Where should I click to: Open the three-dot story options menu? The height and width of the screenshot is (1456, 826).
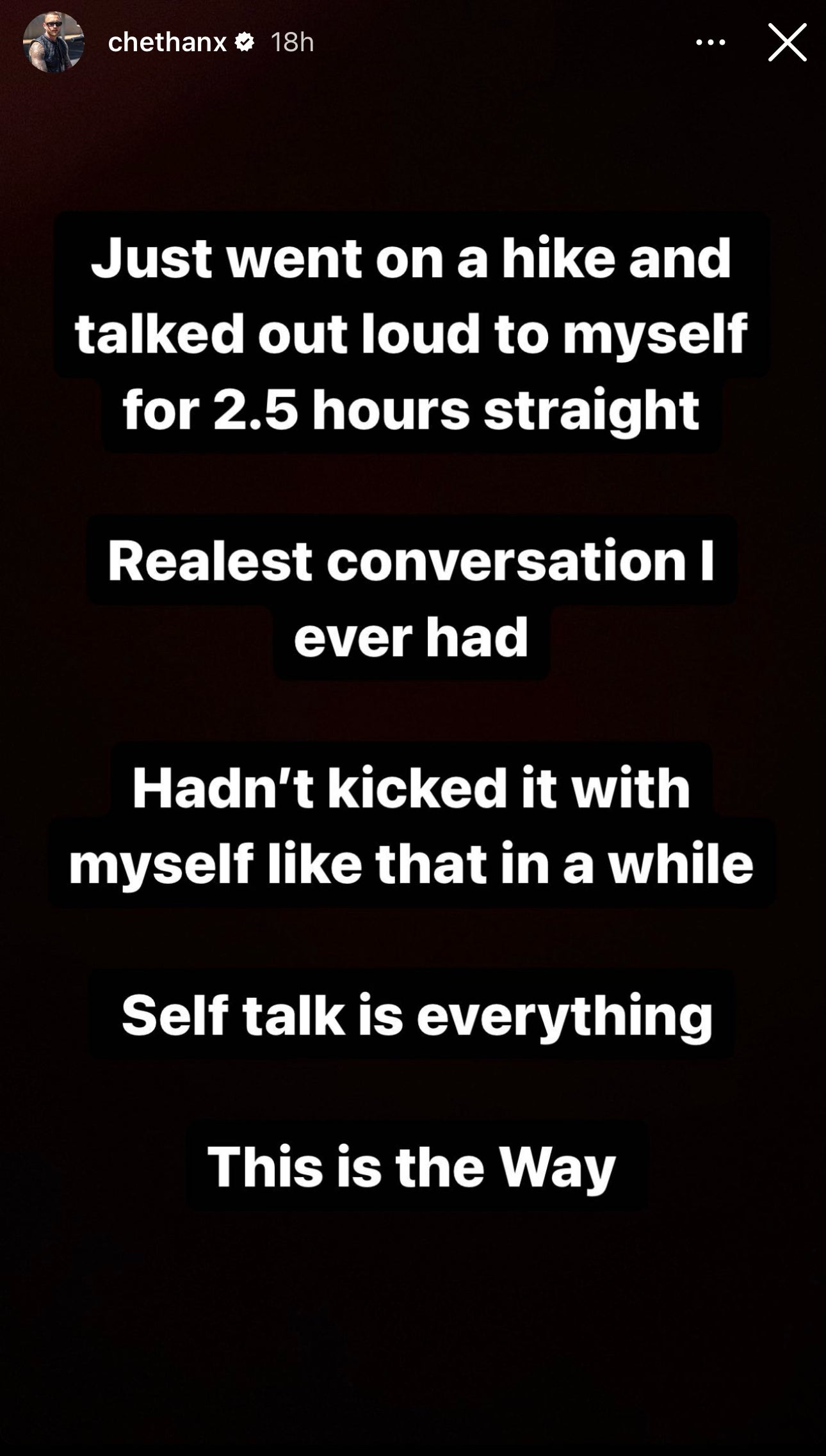pos(710,42)
